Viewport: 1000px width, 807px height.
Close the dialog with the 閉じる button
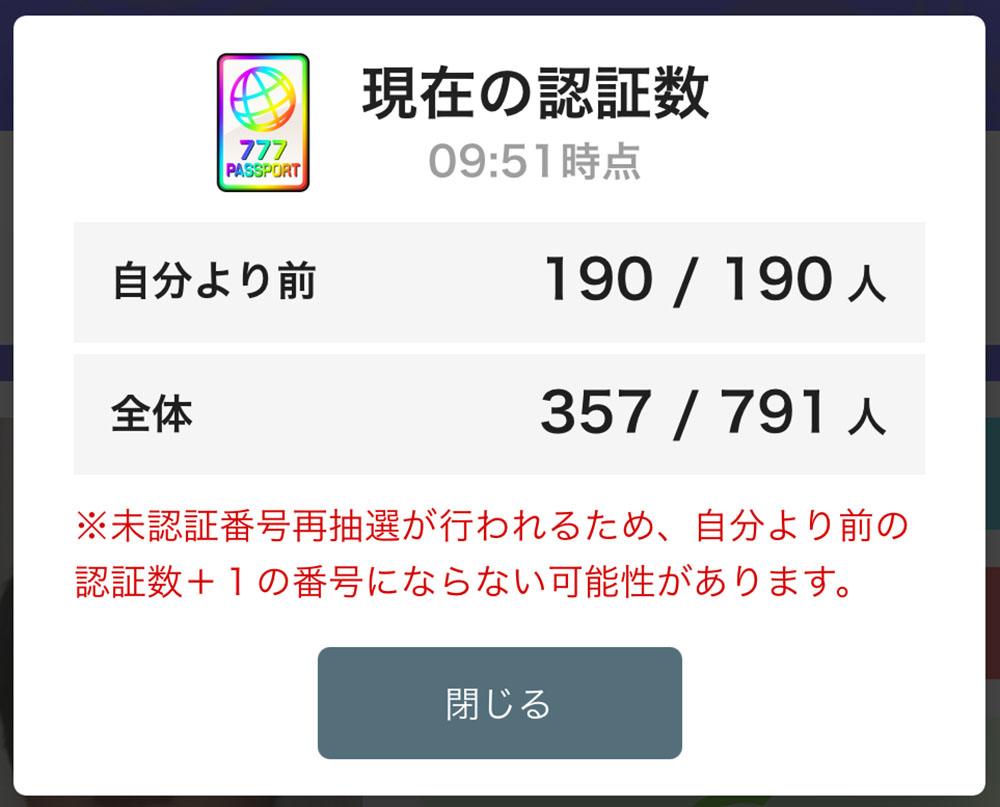[499, 703]
